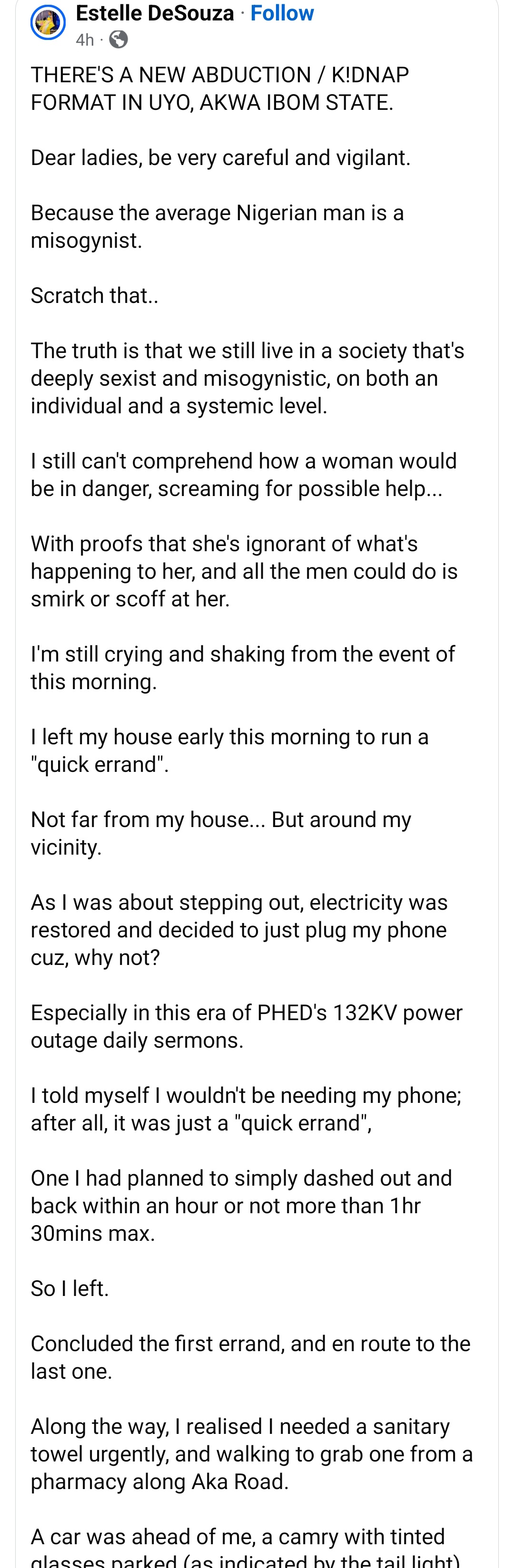Open Estelle DeSouza's profile picture
Image resolution: width=514 pixels, height=1568 pixels.
tap(48, 22)
